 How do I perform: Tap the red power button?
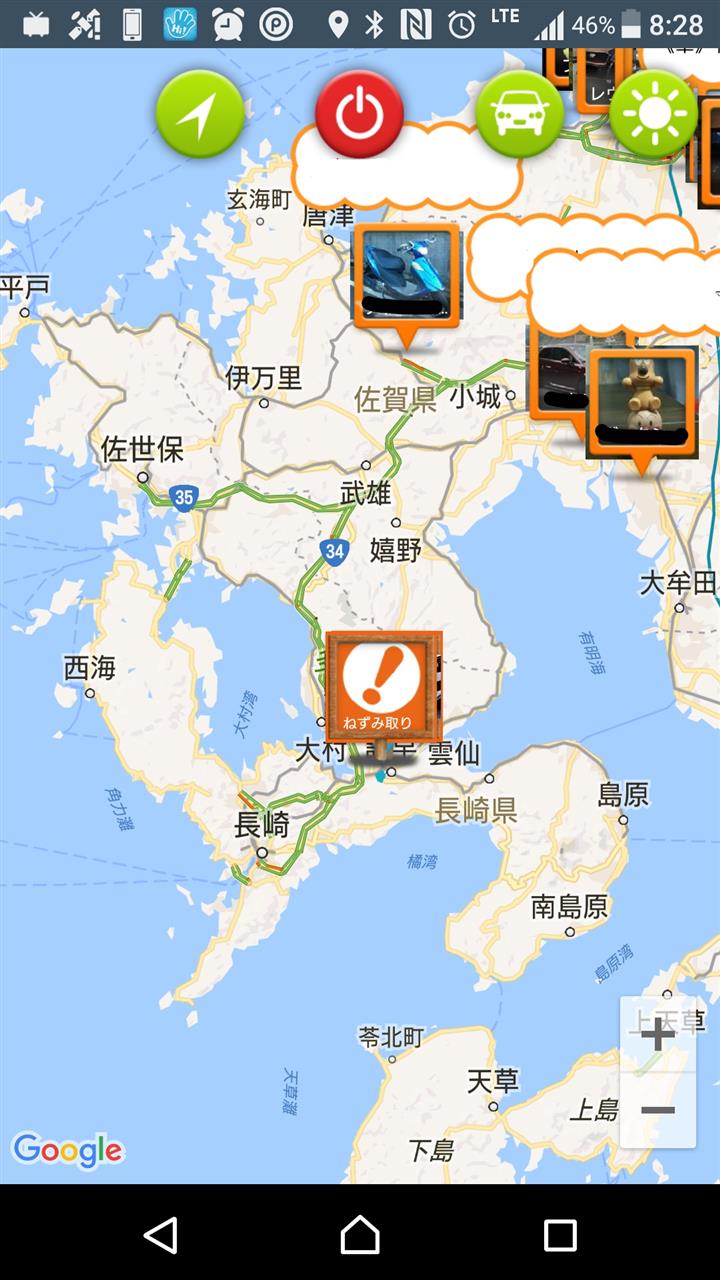point(359,115)
